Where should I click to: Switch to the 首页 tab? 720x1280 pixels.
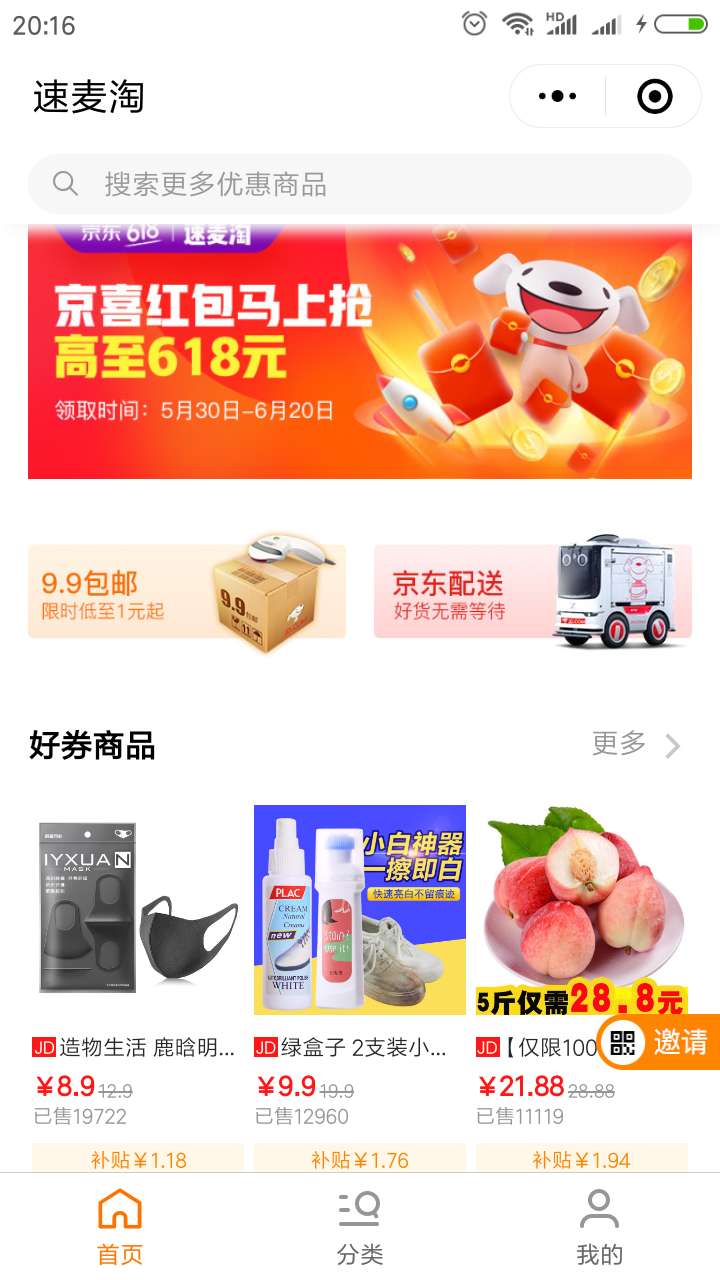120,1226
